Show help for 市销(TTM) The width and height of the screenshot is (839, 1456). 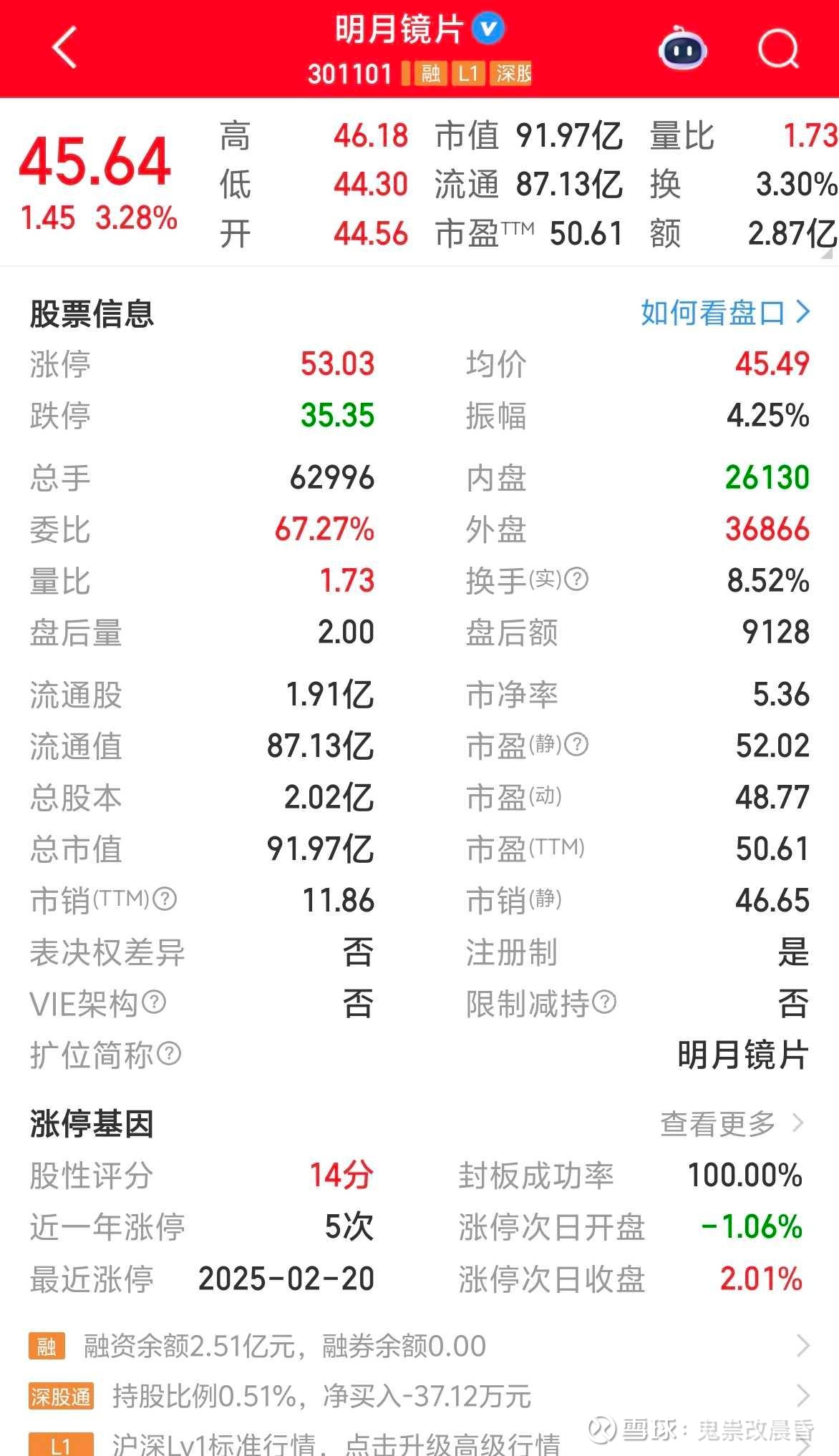pos(165,899)
